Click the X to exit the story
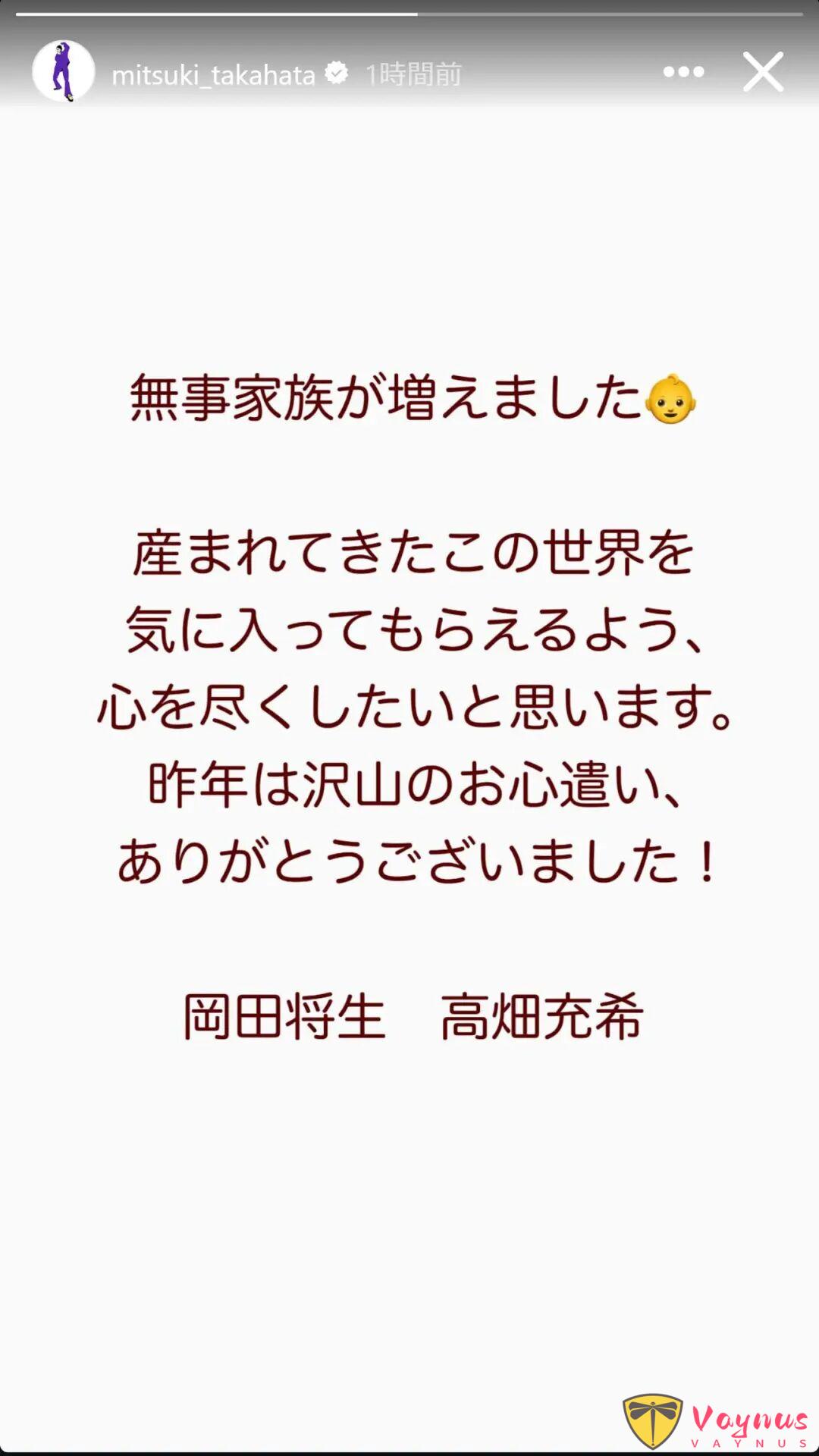Viewport: 819px width, 1456px height. tap(764, 71)
